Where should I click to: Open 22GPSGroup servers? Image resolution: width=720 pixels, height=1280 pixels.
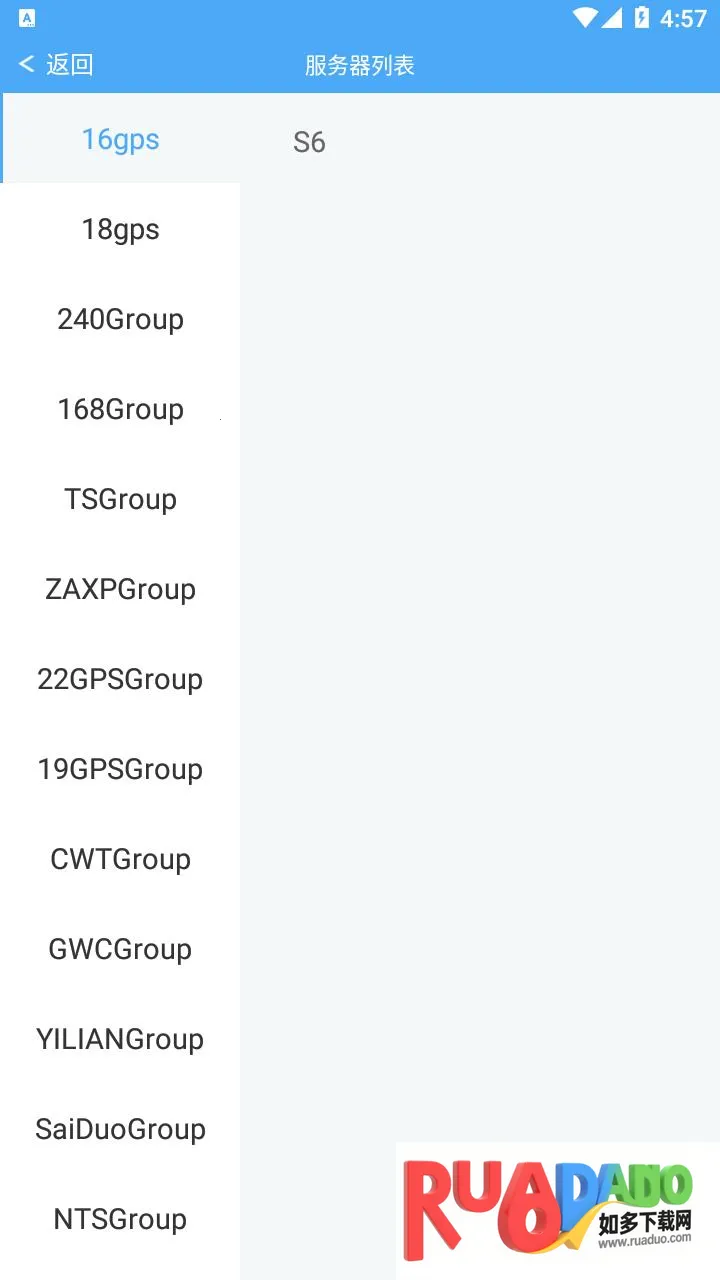(x=120, y=680)
